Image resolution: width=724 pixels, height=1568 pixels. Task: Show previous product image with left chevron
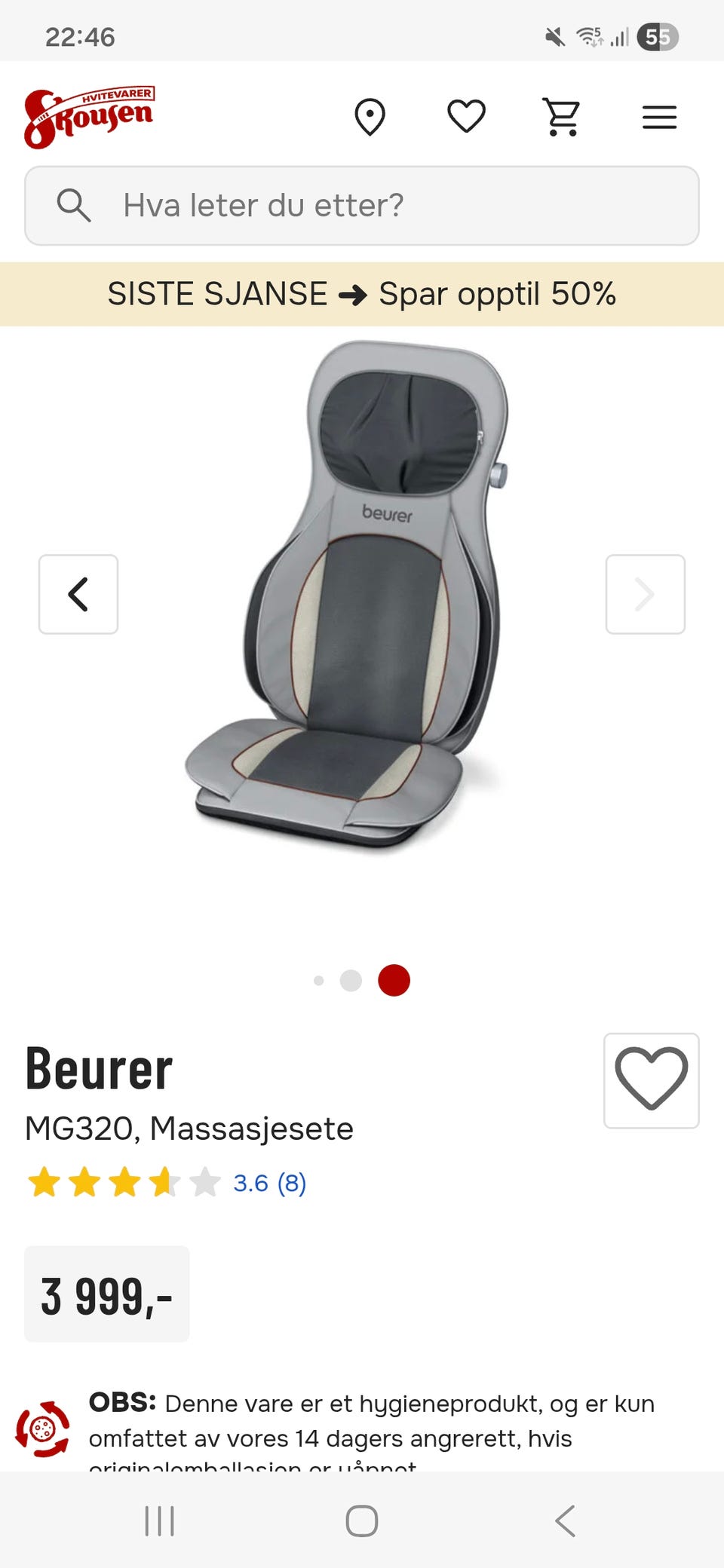(x=78, y=594)
